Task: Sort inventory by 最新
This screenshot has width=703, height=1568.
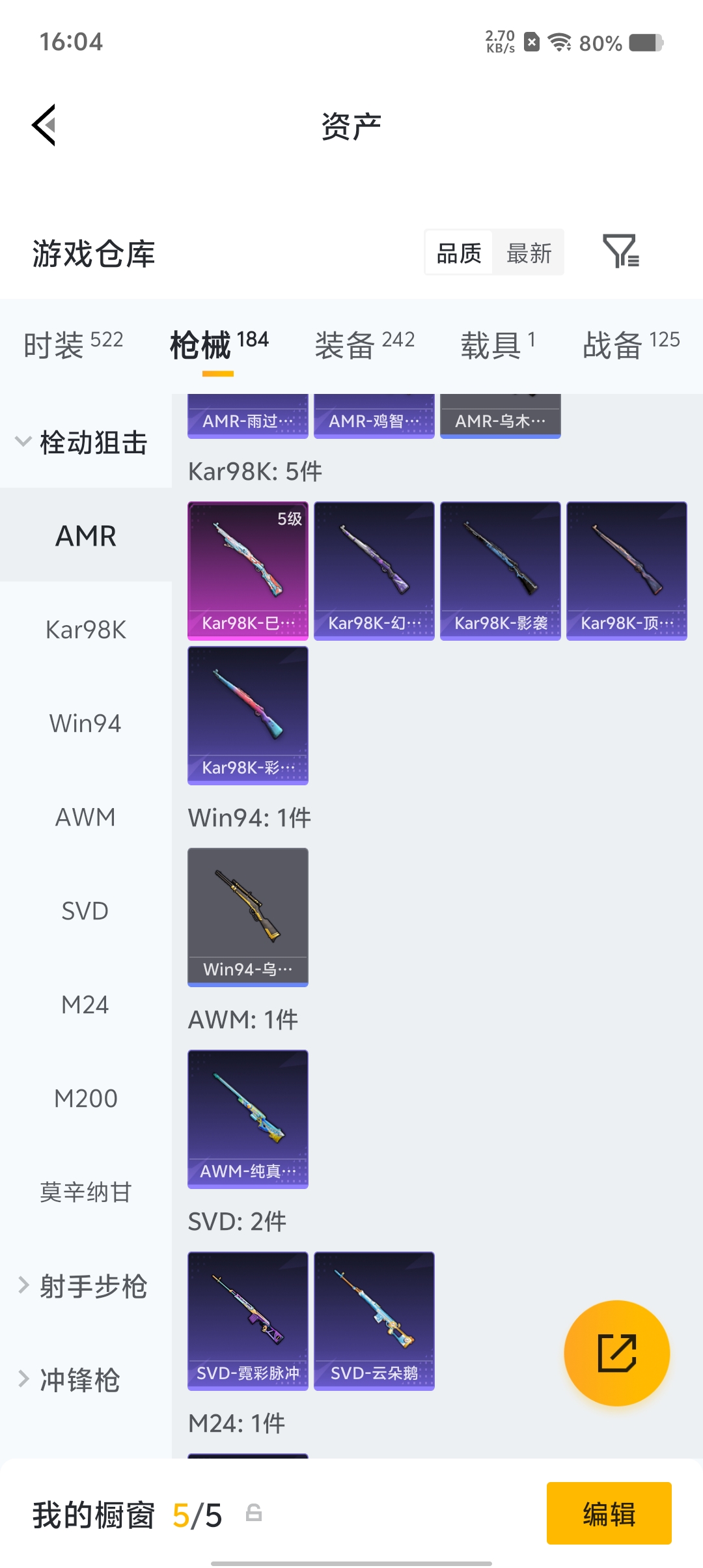Action: 529,252
